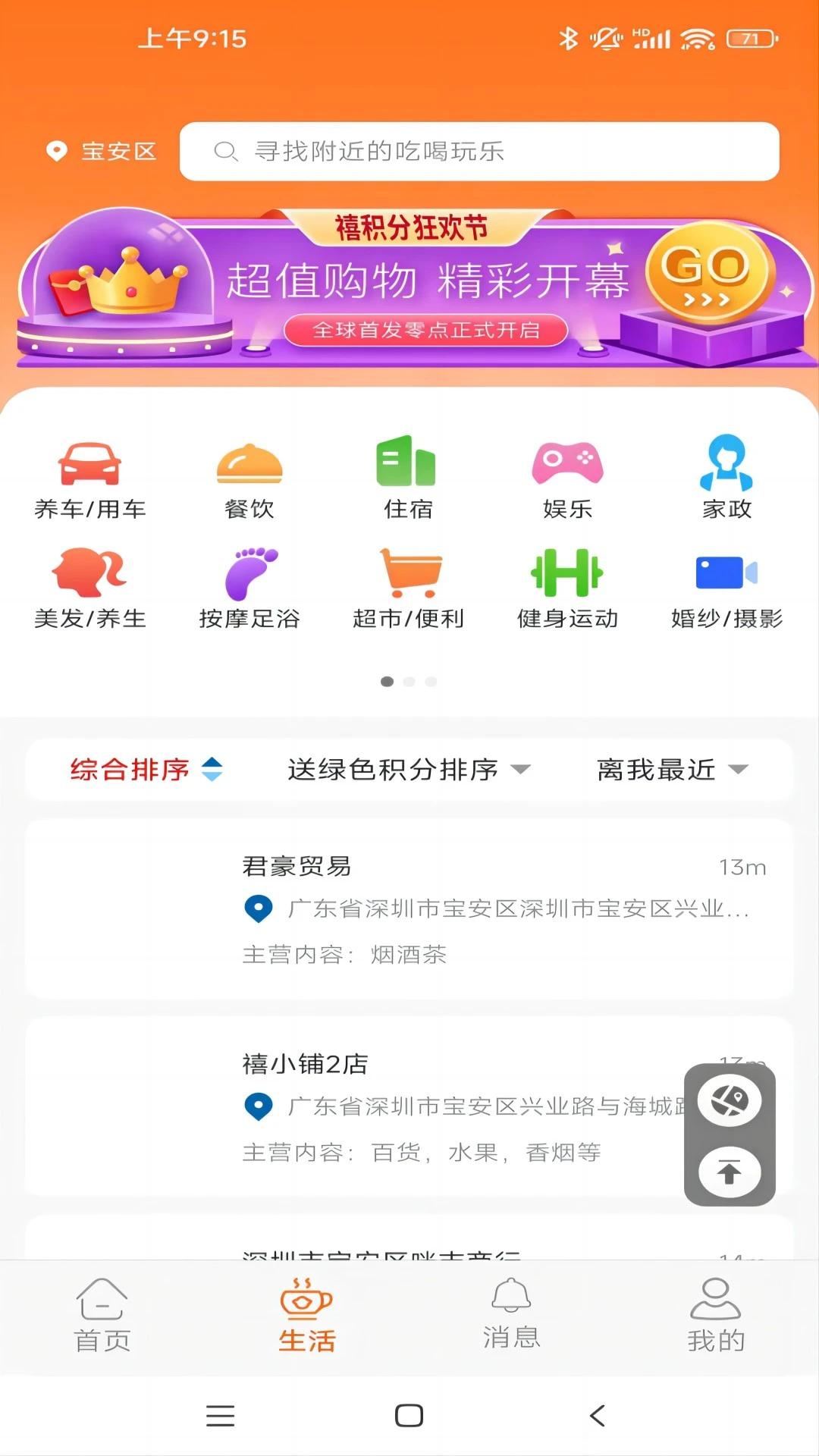Expand the 离我最近 distance sort dropdown
This screenshot has height=1456, width=819.
(x=671, y=770)
